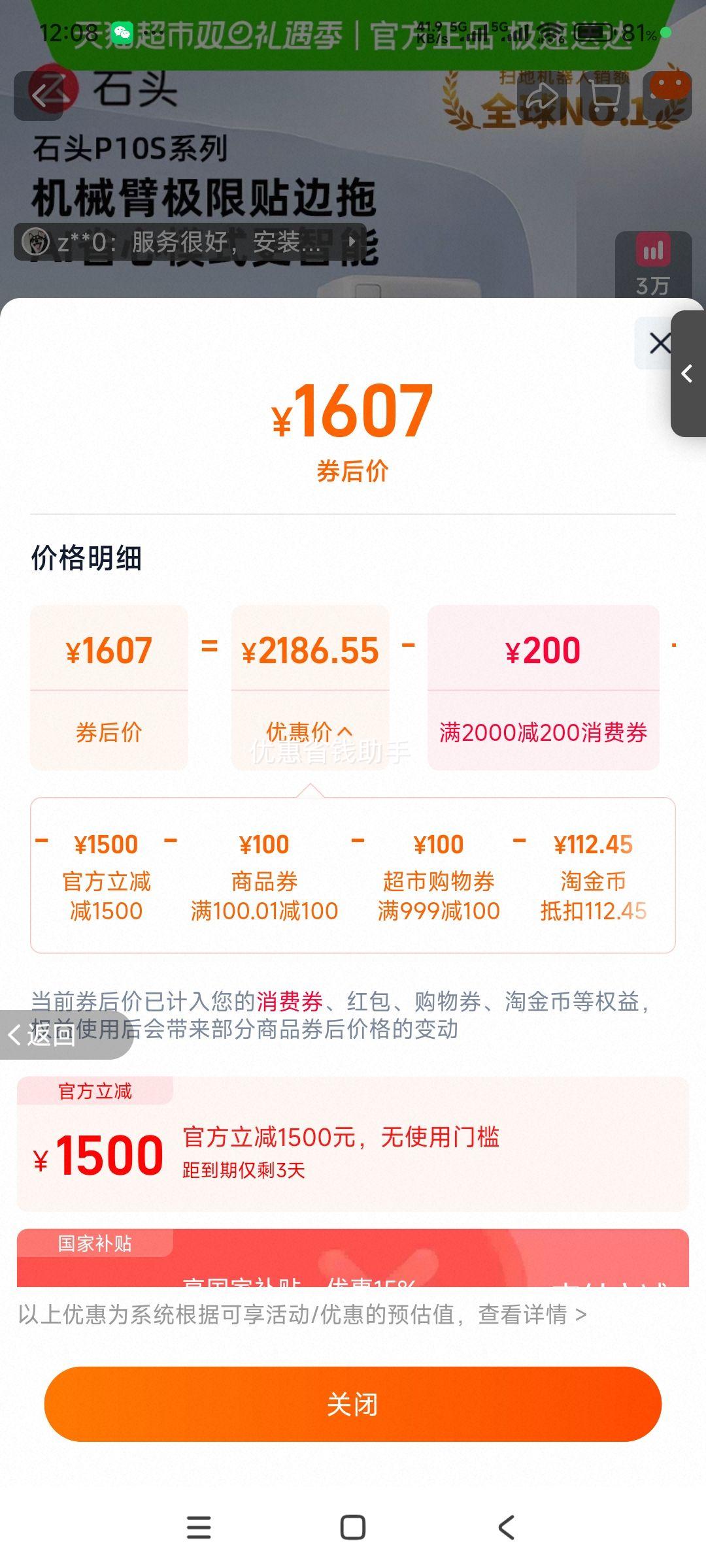Expand the right-edge chevron side panel
The image size is (706, 1568).
click(687, 374)
